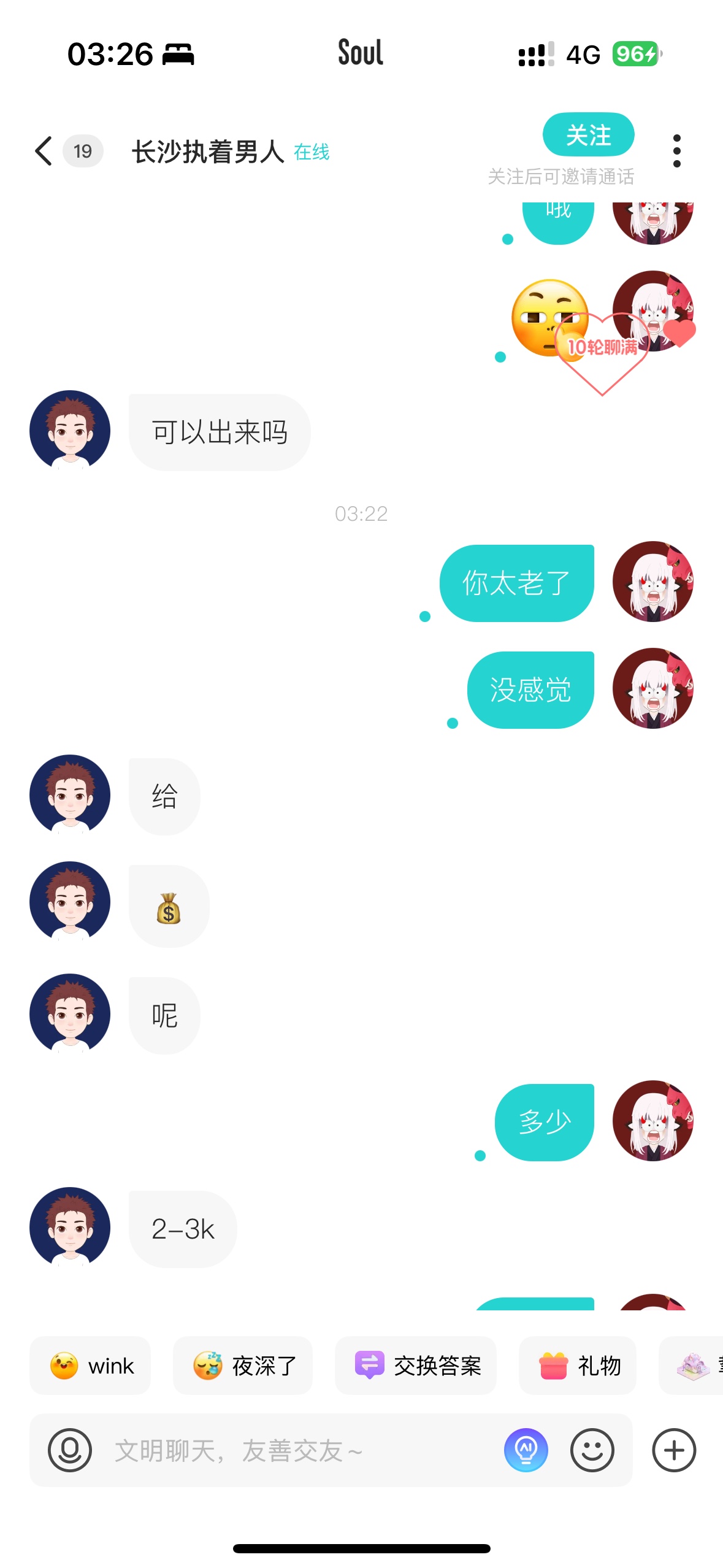Open the 交换答案 chip

[x=415, y=1366]
